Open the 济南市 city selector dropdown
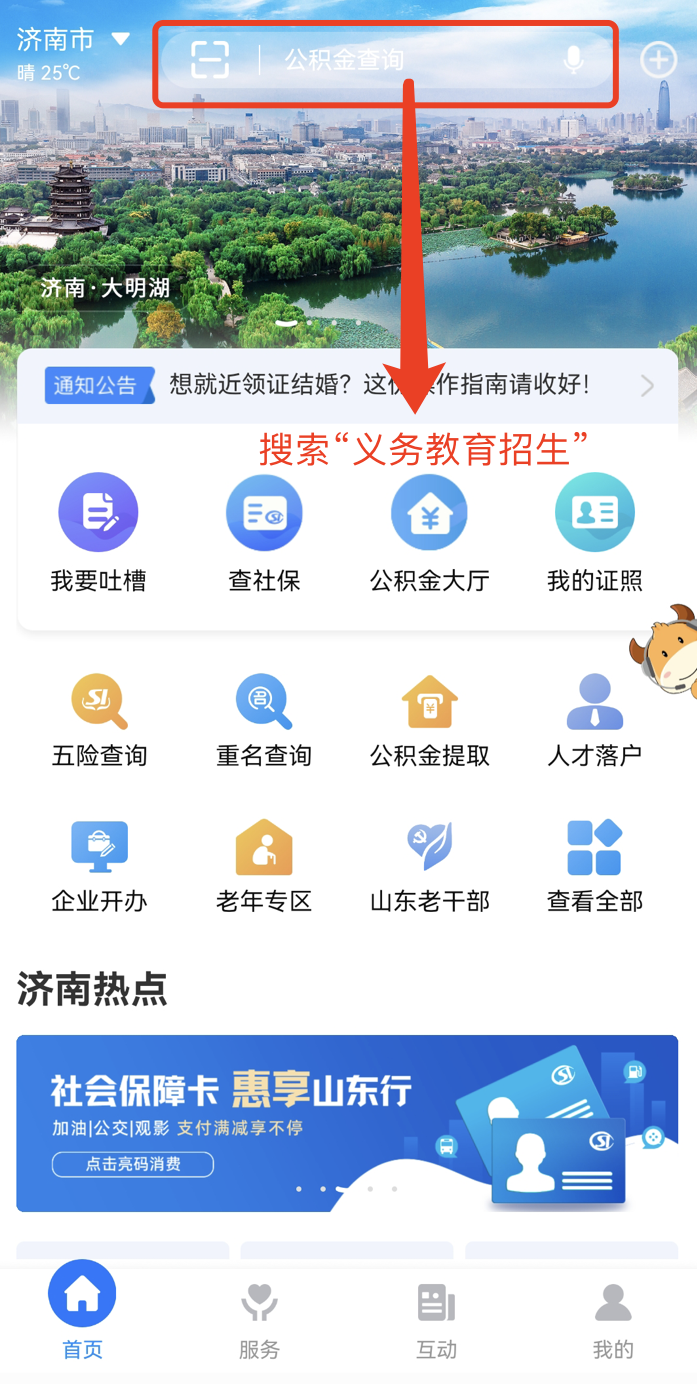This screenshot has height=1384, width=697. click(x=73, y=40)
